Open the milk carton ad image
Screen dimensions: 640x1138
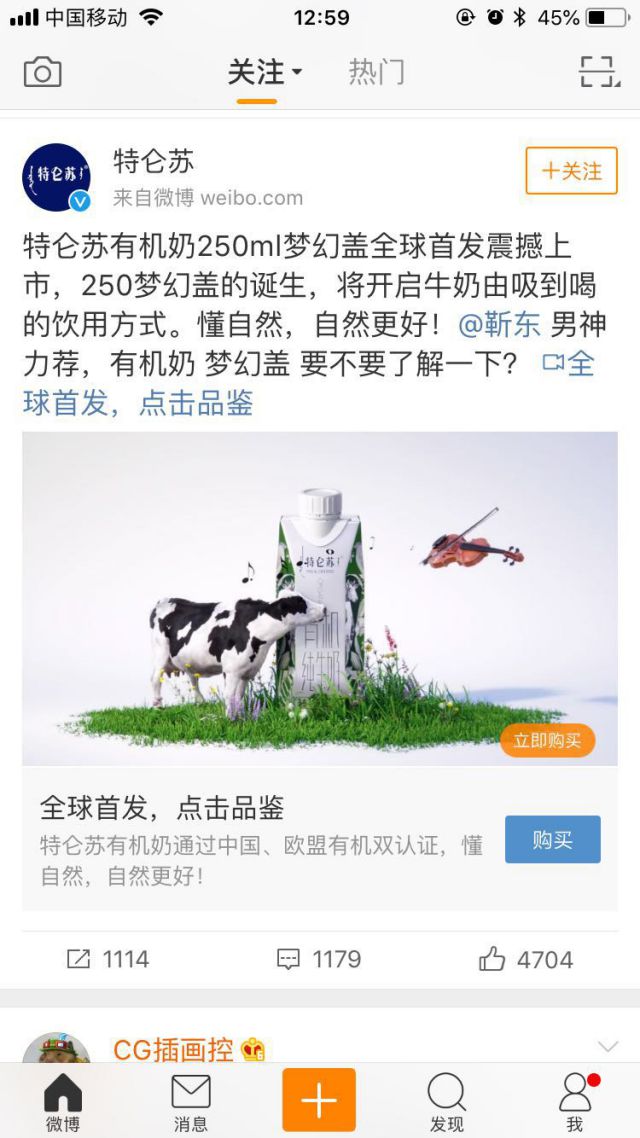coord(319,598)
